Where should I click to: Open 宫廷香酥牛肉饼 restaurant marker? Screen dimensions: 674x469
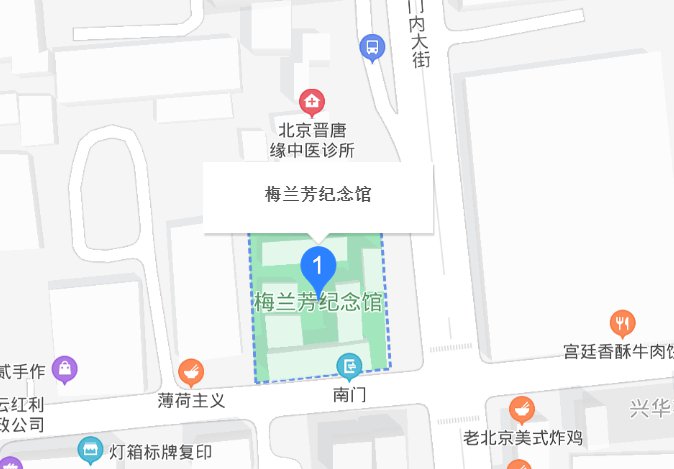point(623,323)
